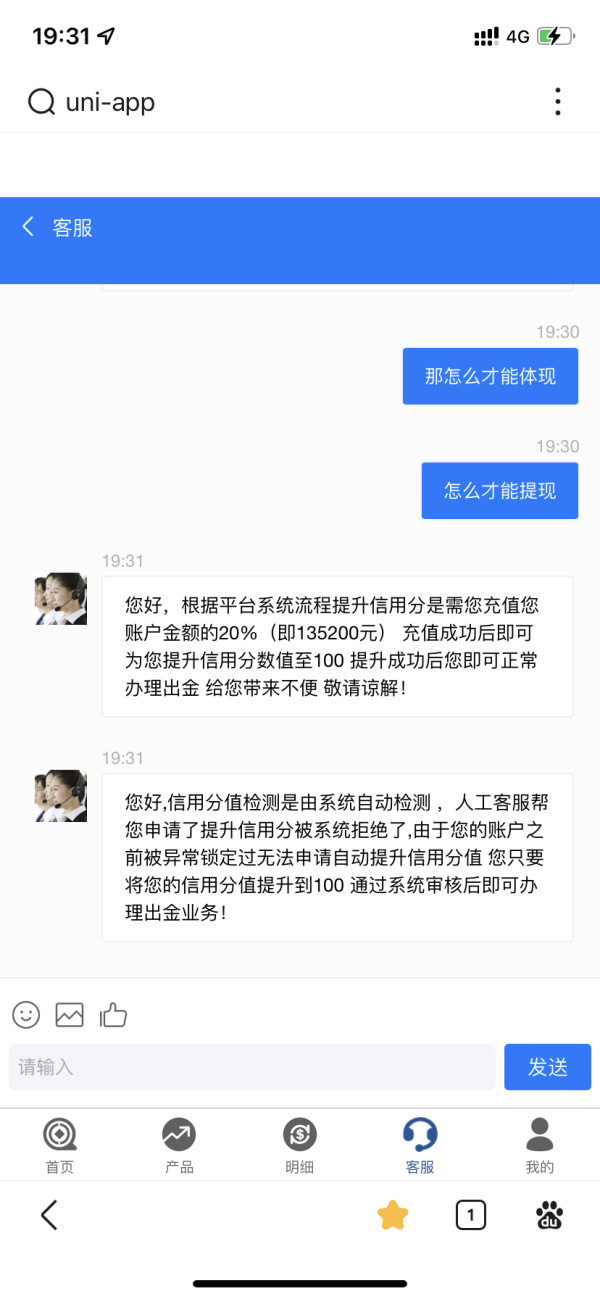This screenshot has width=600, height=1299.
Task: Tap the thumbs-up rating icon
Action: (x=113, y=1015)
